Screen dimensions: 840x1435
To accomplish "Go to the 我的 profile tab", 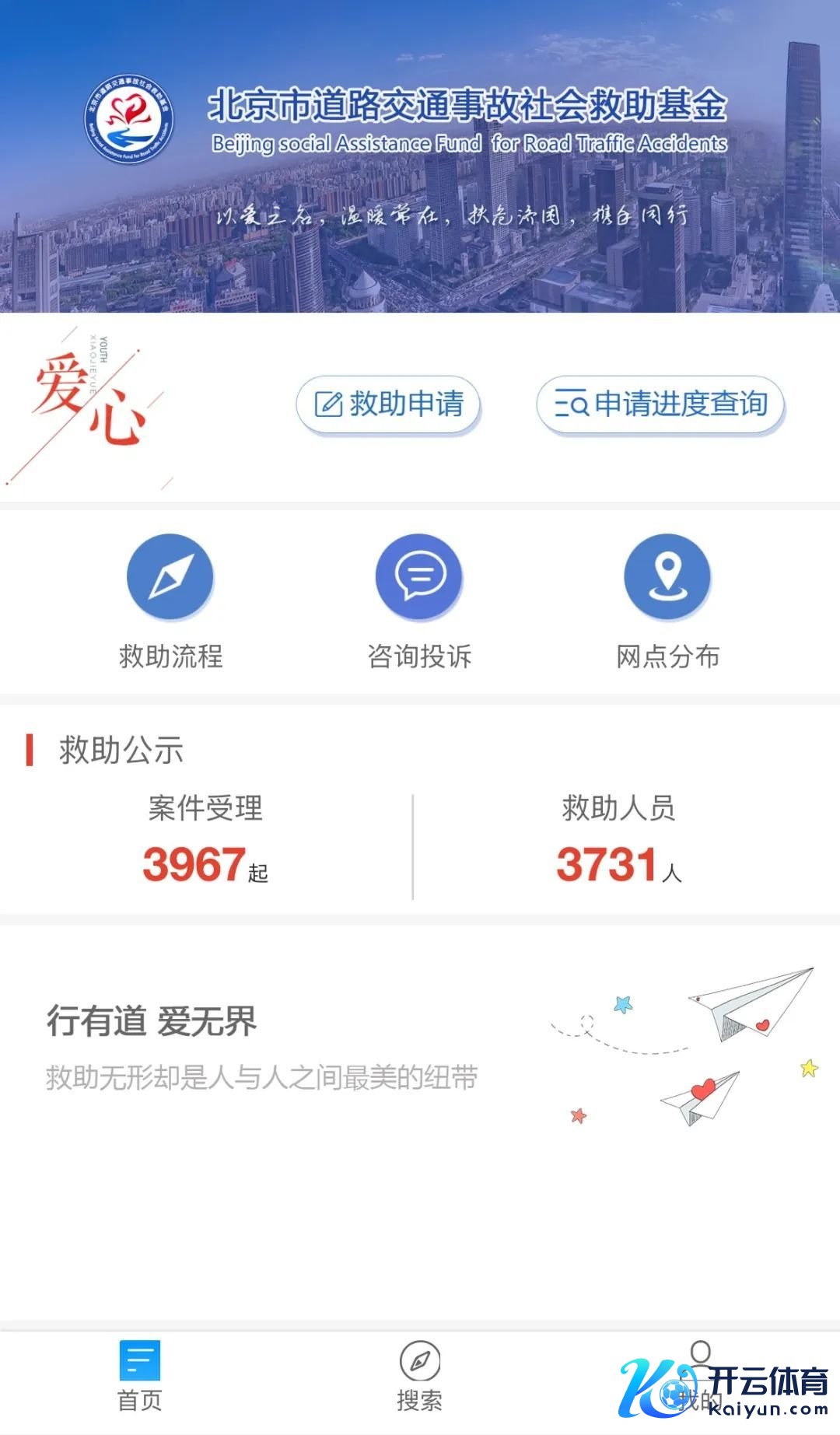I will point(700,1377).
